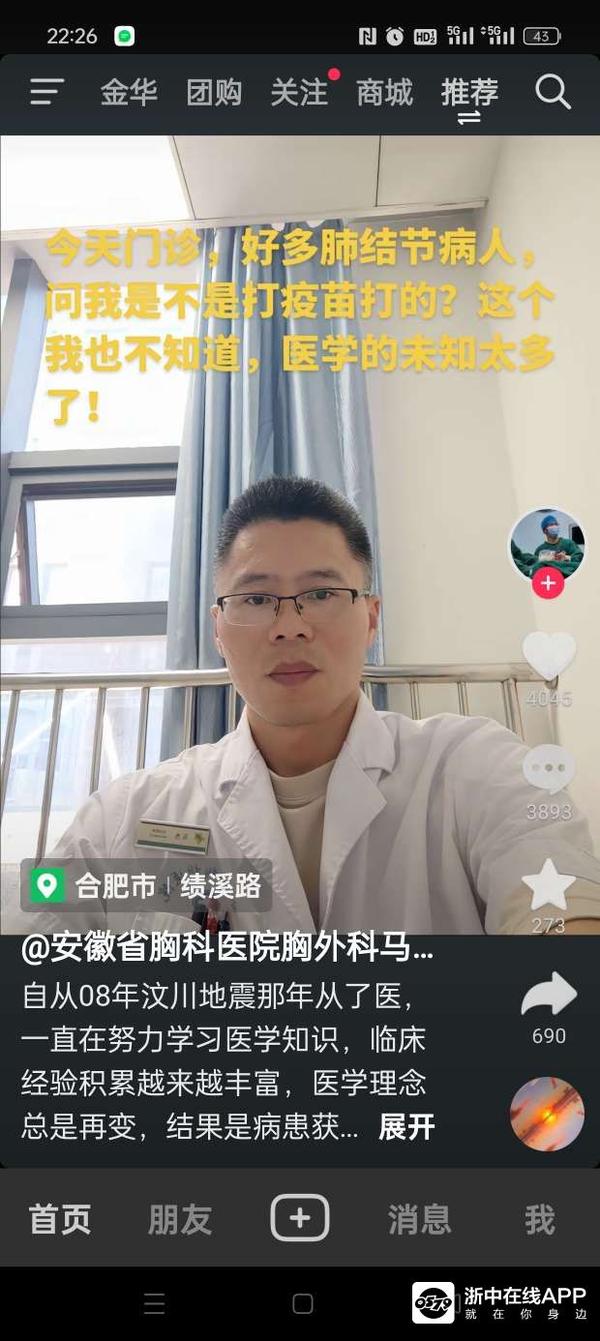Open the spinning music disc
Screen dimensions: 600x1341
(x=547, y=1114)
